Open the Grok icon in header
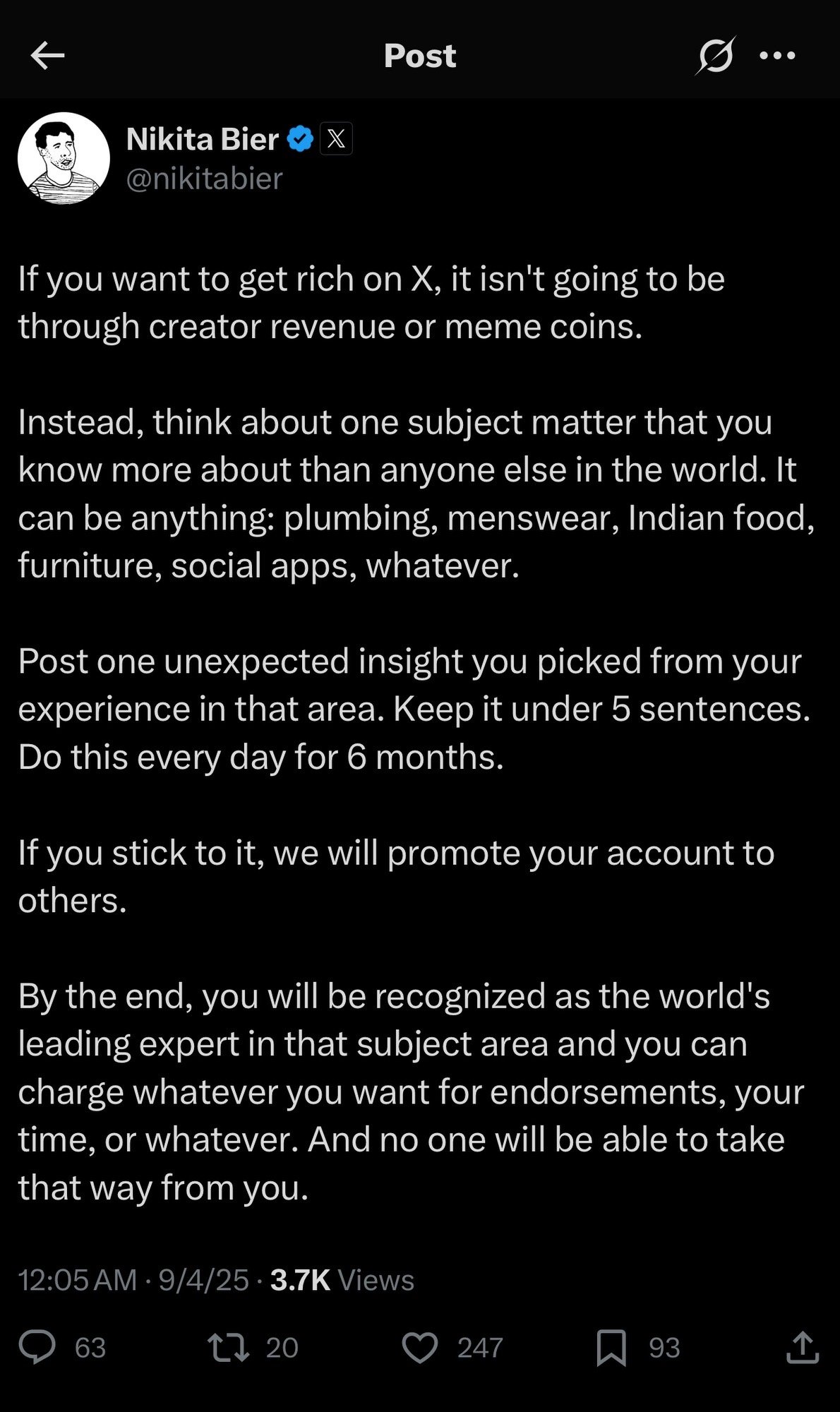The image size is (840, 1412). (x=714, y=55)
